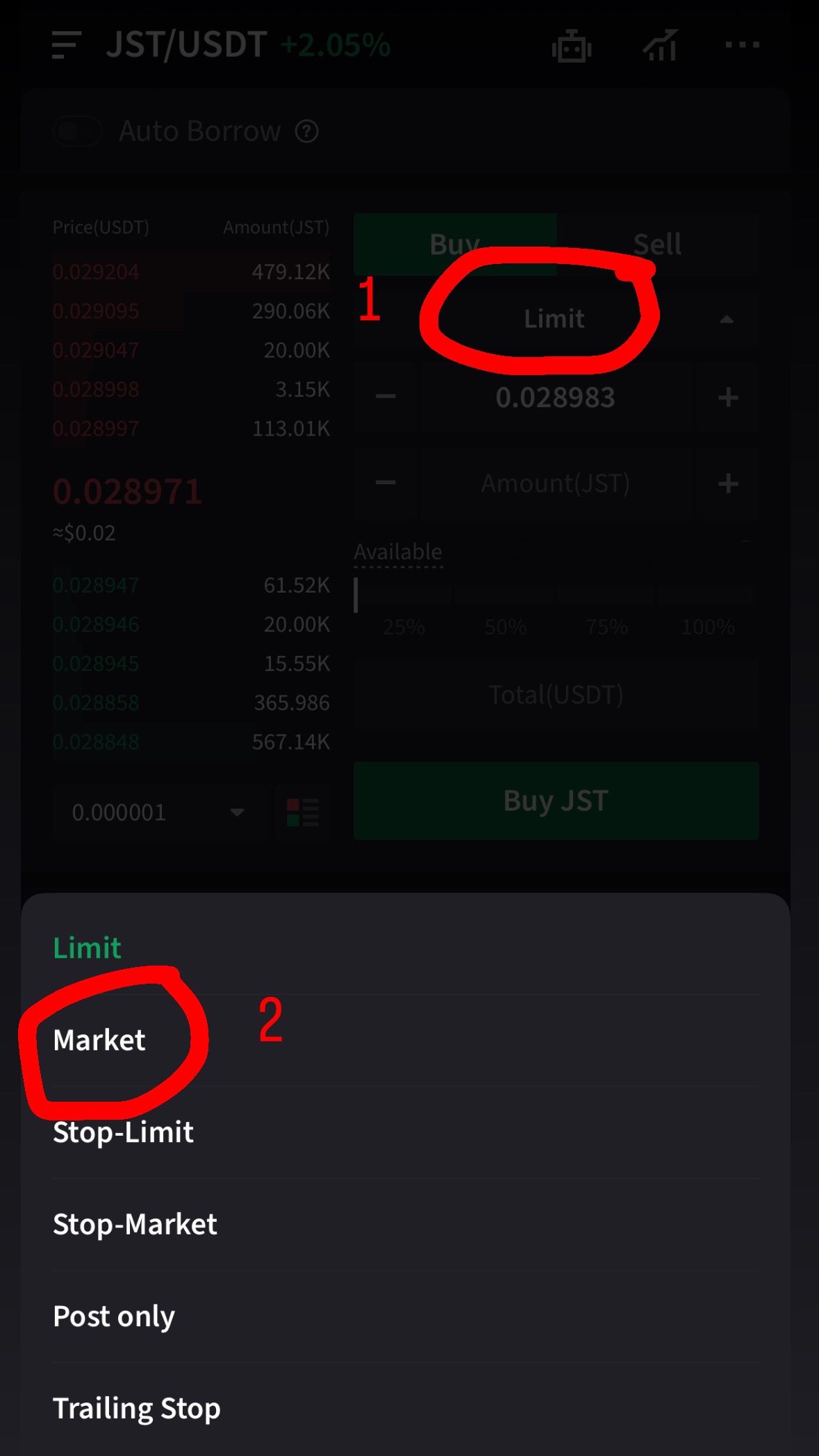The width and height of the screenshot is (819, 1456).
Task: Select Stop-Market from the list
Action: (135, 1224)
